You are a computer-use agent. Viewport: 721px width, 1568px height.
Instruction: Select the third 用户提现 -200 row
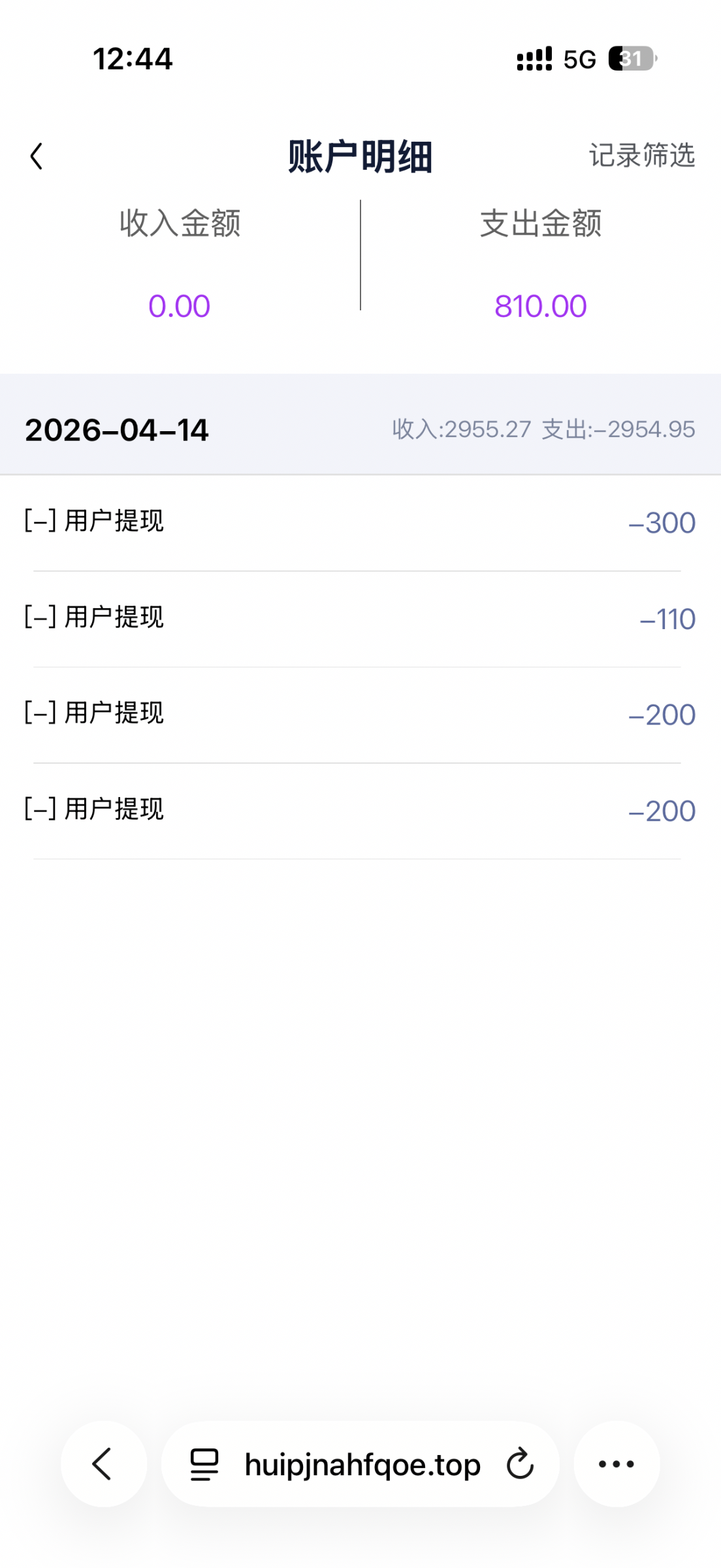(x=360, y=713)
